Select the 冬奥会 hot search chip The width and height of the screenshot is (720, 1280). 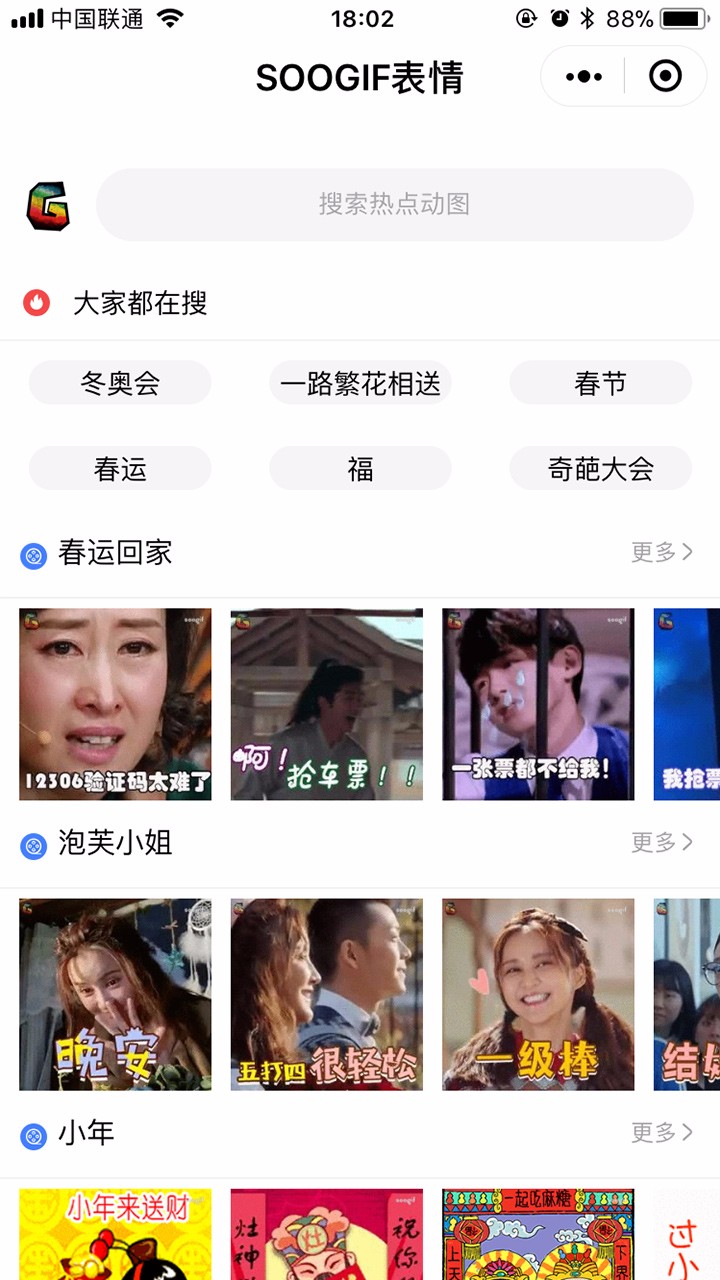pyautogui.click(x=120, y=383)
